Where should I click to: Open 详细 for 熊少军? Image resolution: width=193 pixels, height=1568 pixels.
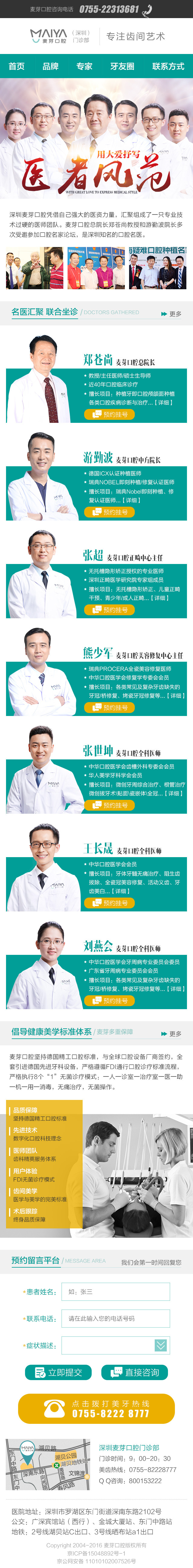[175, 696]
